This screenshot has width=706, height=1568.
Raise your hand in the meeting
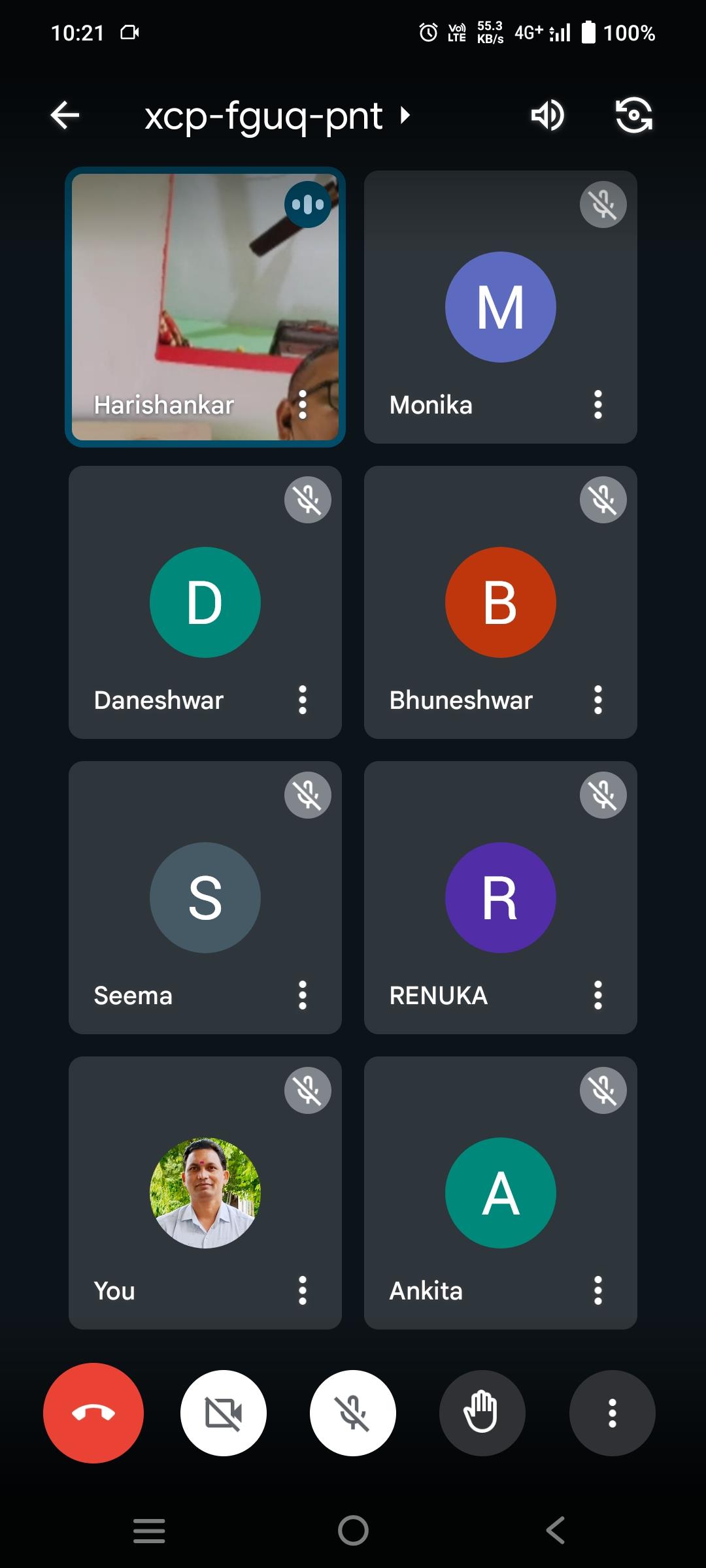482,1413
